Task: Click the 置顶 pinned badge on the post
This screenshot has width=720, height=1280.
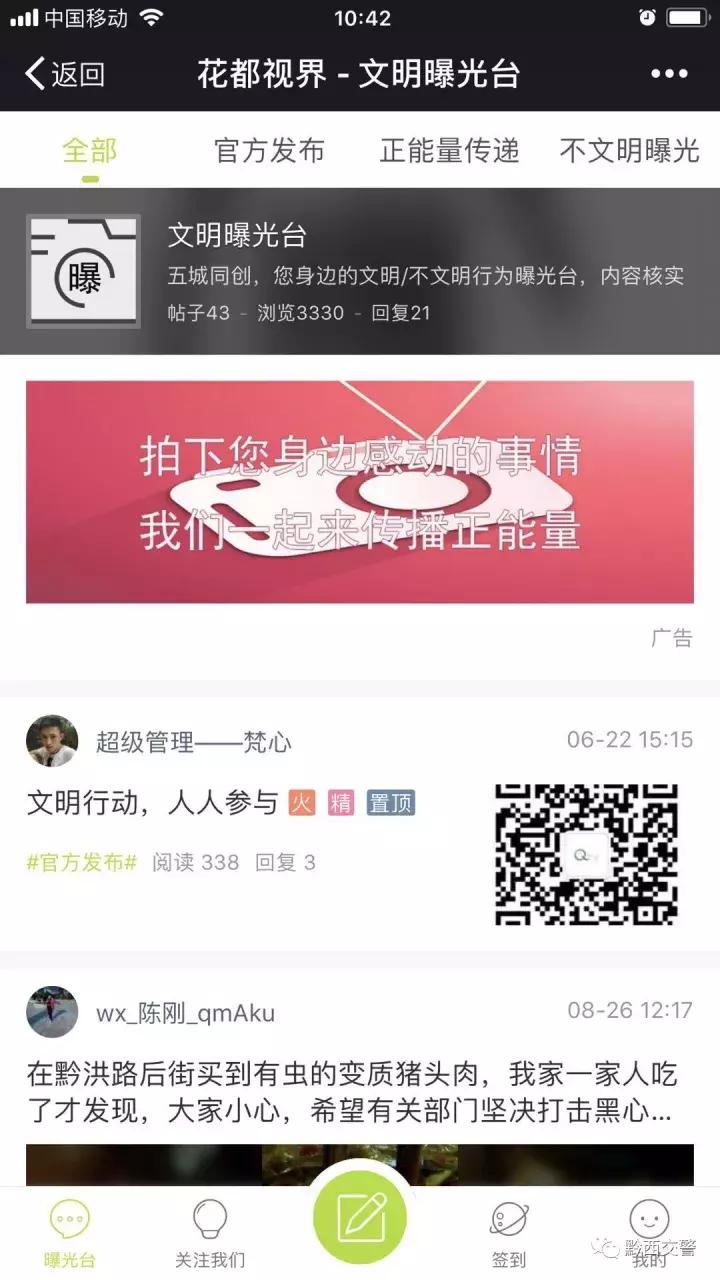Action: tap(388, 801)
